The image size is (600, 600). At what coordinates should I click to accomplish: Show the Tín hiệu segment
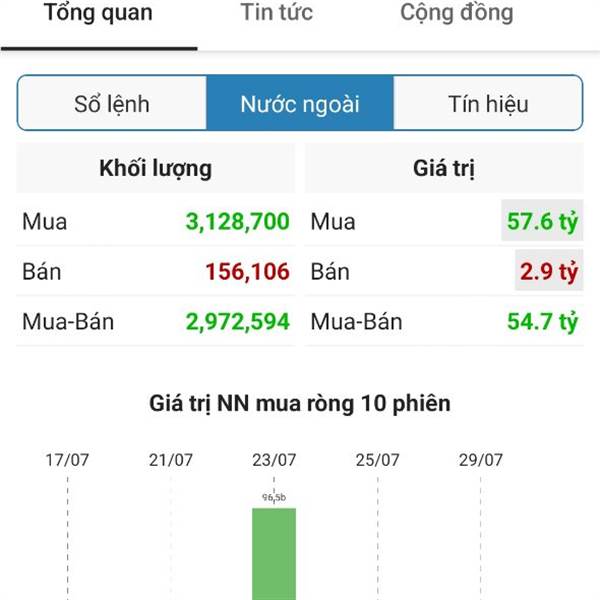pyautogui.click(x=487, y=104)
